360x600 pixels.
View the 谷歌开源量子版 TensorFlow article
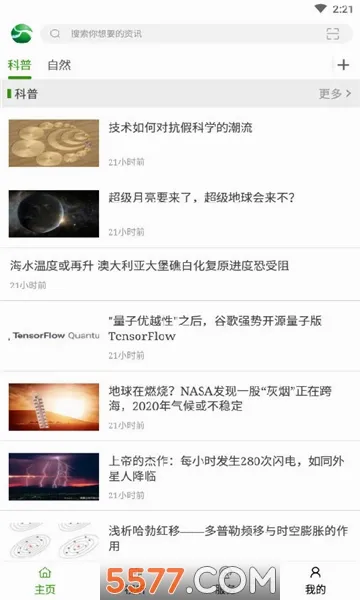click(x=180, y=336)
